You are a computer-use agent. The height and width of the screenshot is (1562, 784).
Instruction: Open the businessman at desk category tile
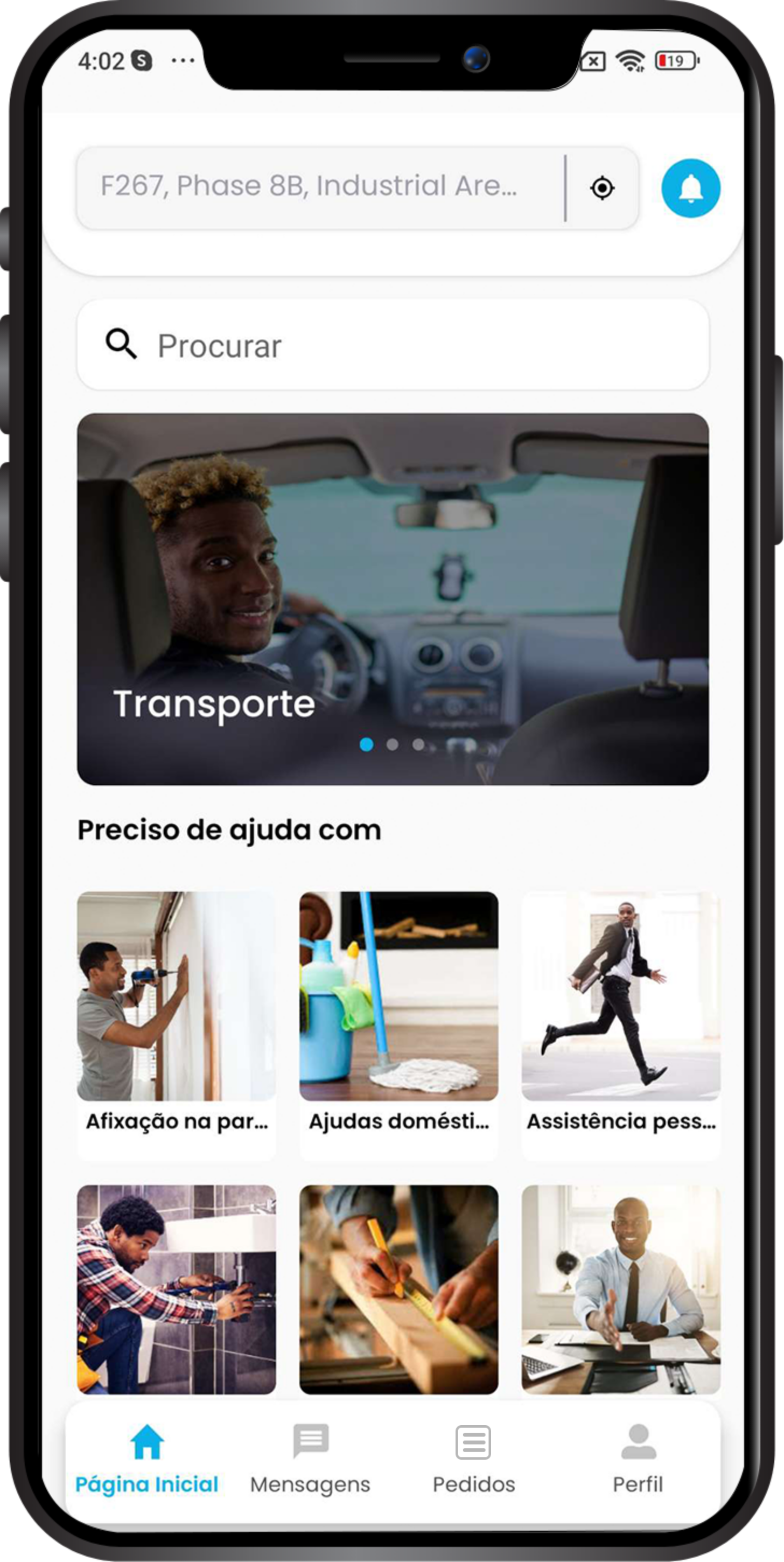620,1289
